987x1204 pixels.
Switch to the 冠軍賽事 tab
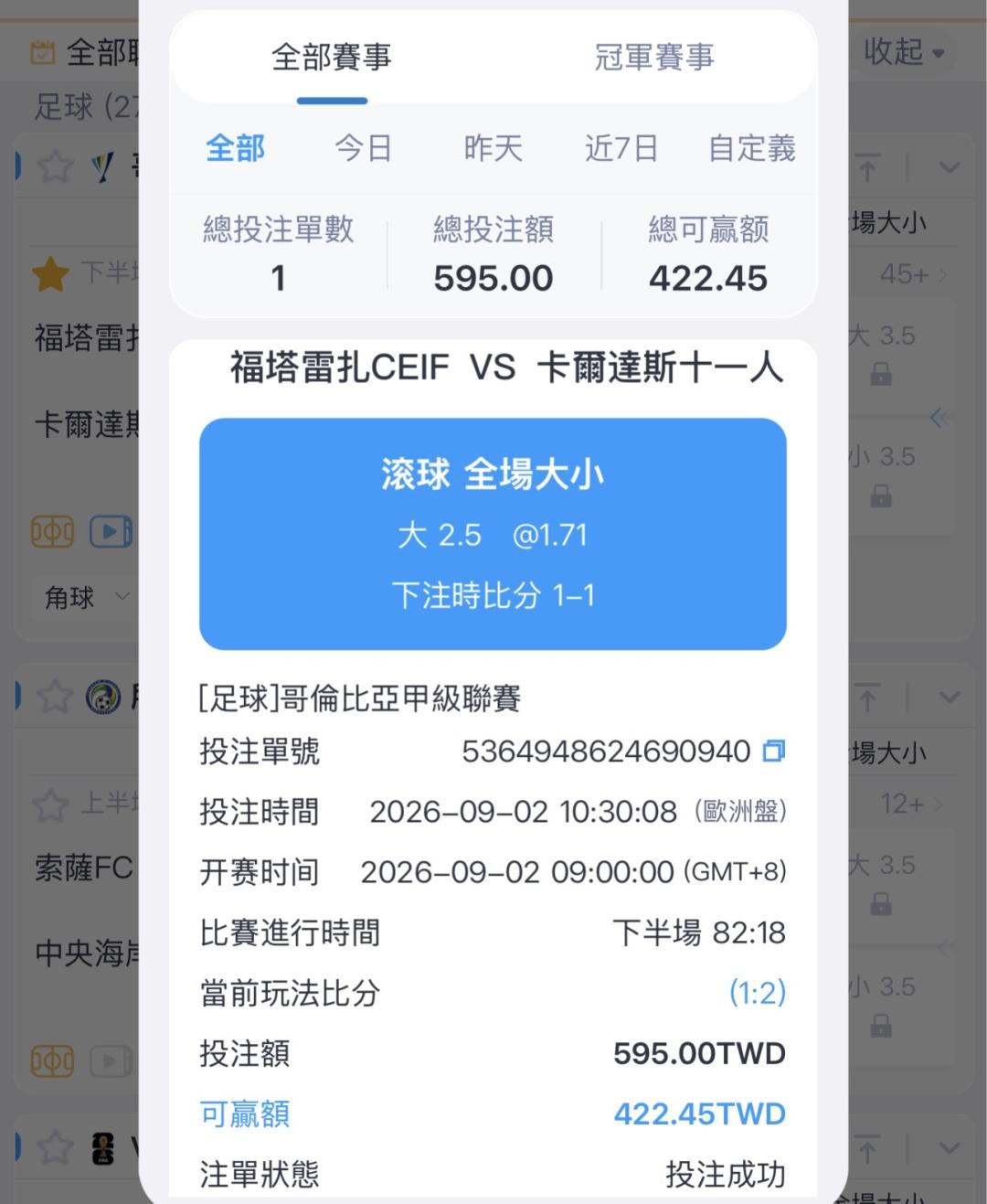pyautogui.click(x=654, y=57)
